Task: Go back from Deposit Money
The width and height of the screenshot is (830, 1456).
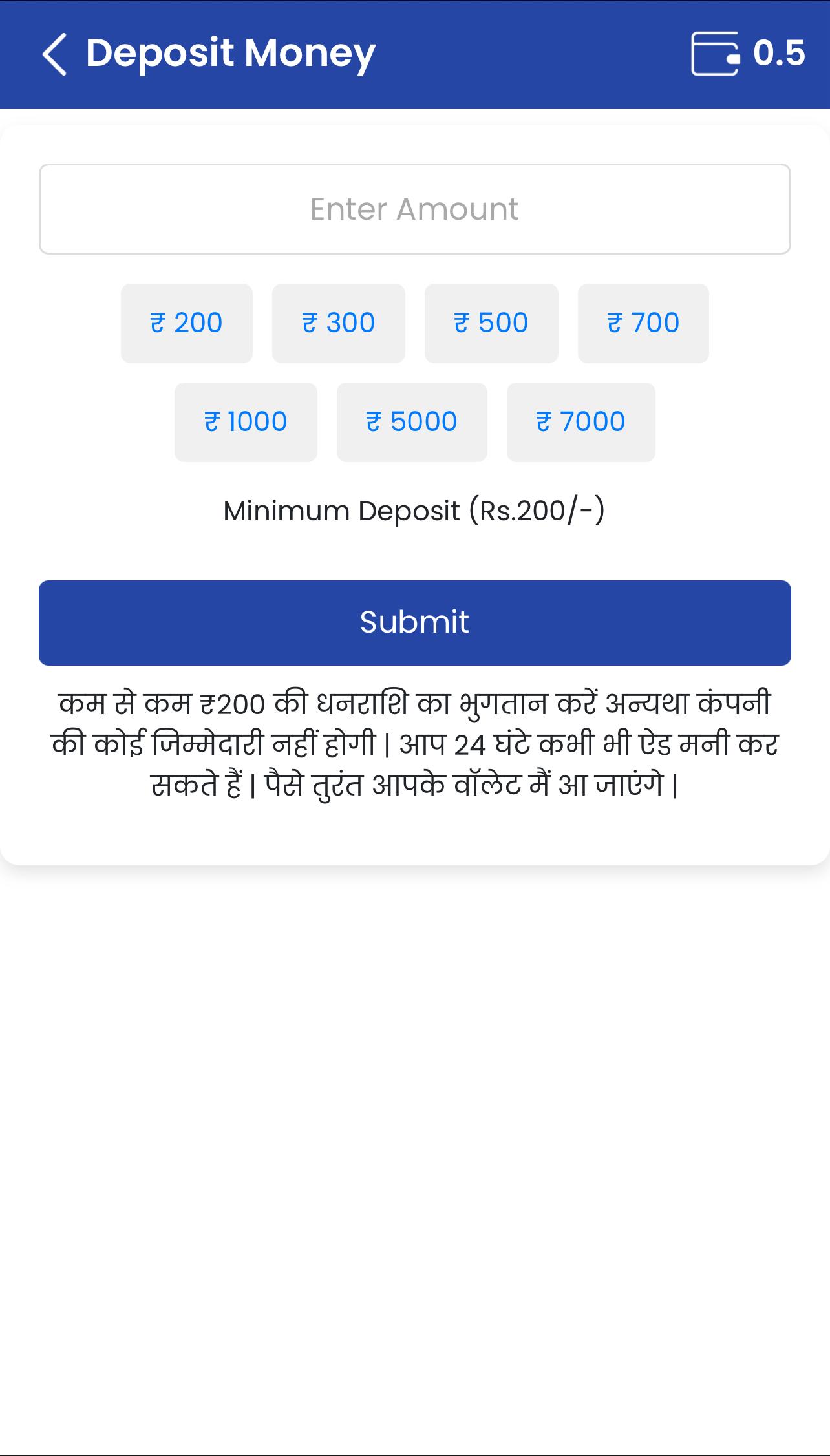Action: click(54, 54)
